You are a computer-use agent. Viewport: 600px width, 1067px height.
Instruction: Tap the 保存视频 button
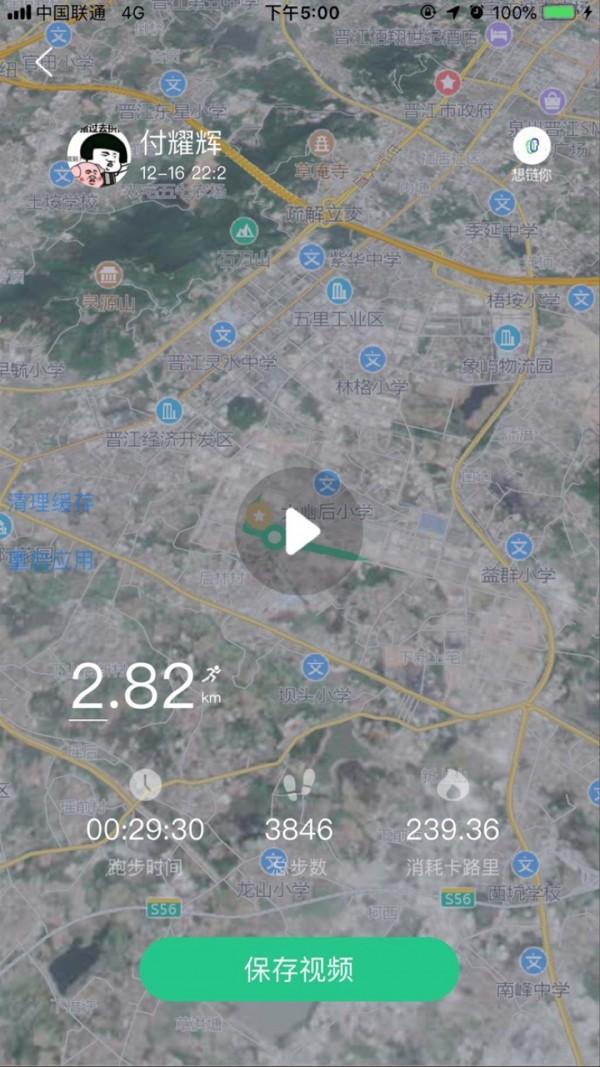[x=299, y=969]
